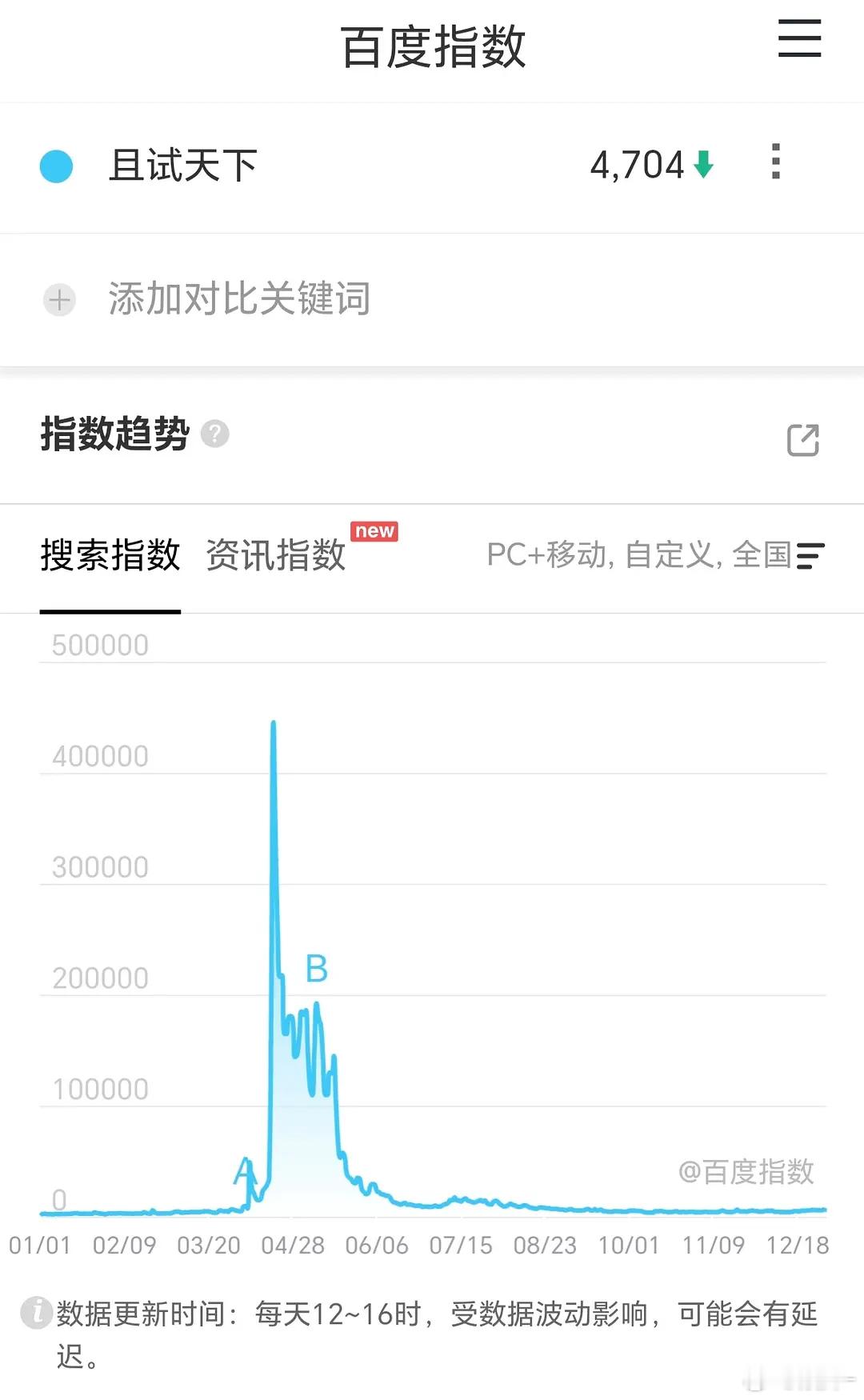Viewport: 864px width, 1400px height.
Task: Open the three-dot options for keyword 且试天下
Action: point(774,162)
